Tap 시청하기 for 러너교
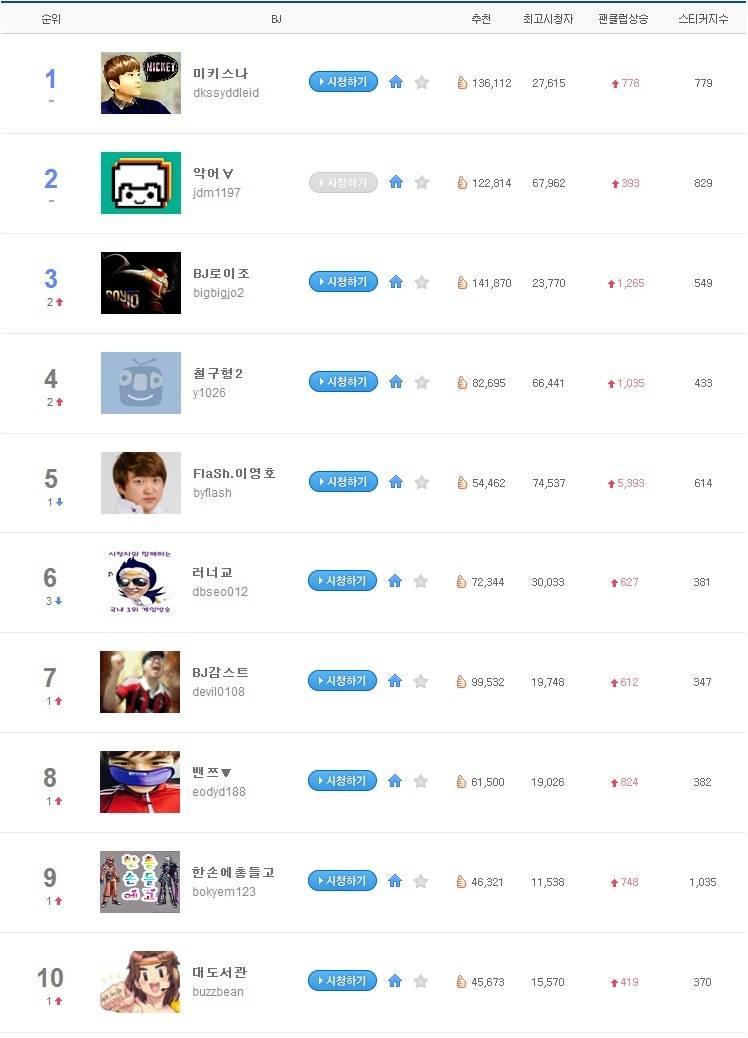Image resolution: width=748 pixels, height=1038 pixels. (x=343, y=581)
